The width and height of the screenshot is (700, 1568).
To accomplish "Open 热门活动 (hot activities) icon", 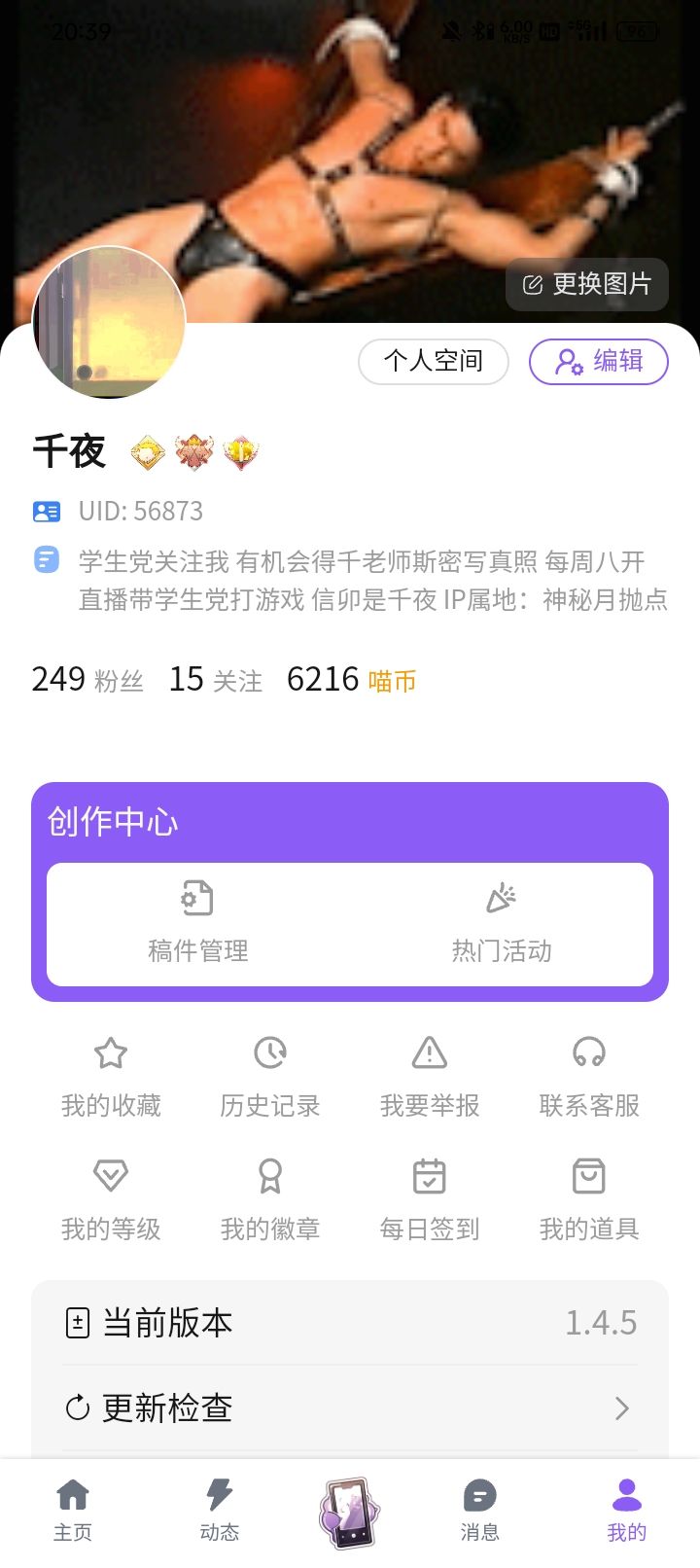I will point(503,919).
